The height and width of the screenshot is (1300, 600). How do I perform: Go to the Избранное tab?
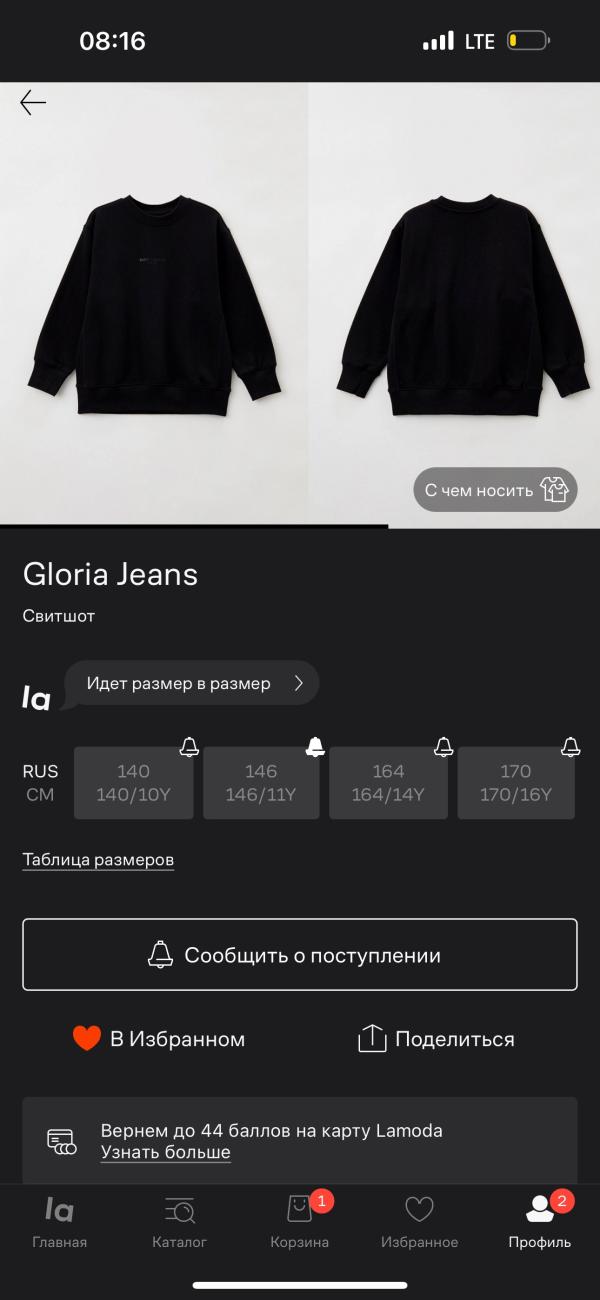point(419,1222)
